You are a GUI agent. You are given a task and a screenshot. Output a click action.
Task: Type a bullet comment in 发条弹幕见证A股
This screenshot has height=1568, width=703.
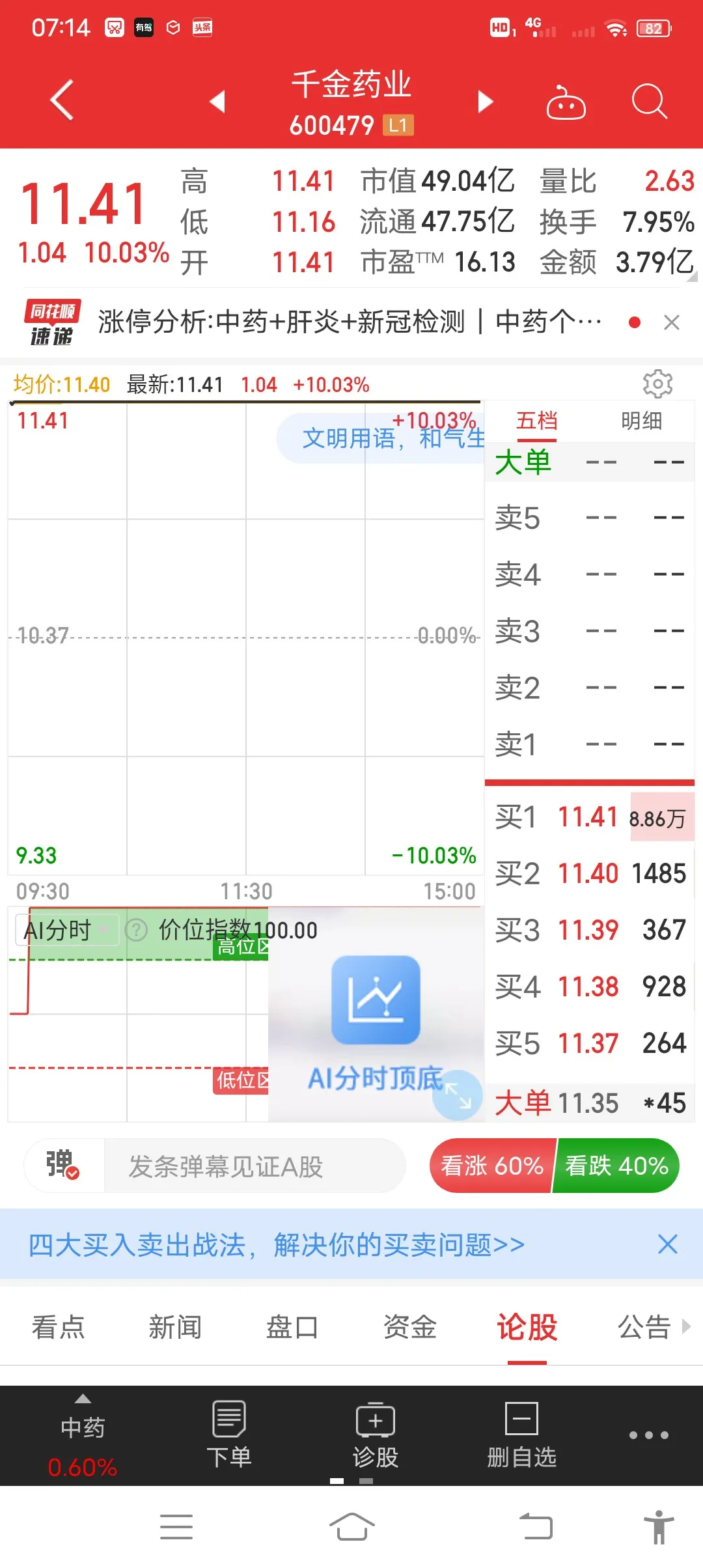254,1166
